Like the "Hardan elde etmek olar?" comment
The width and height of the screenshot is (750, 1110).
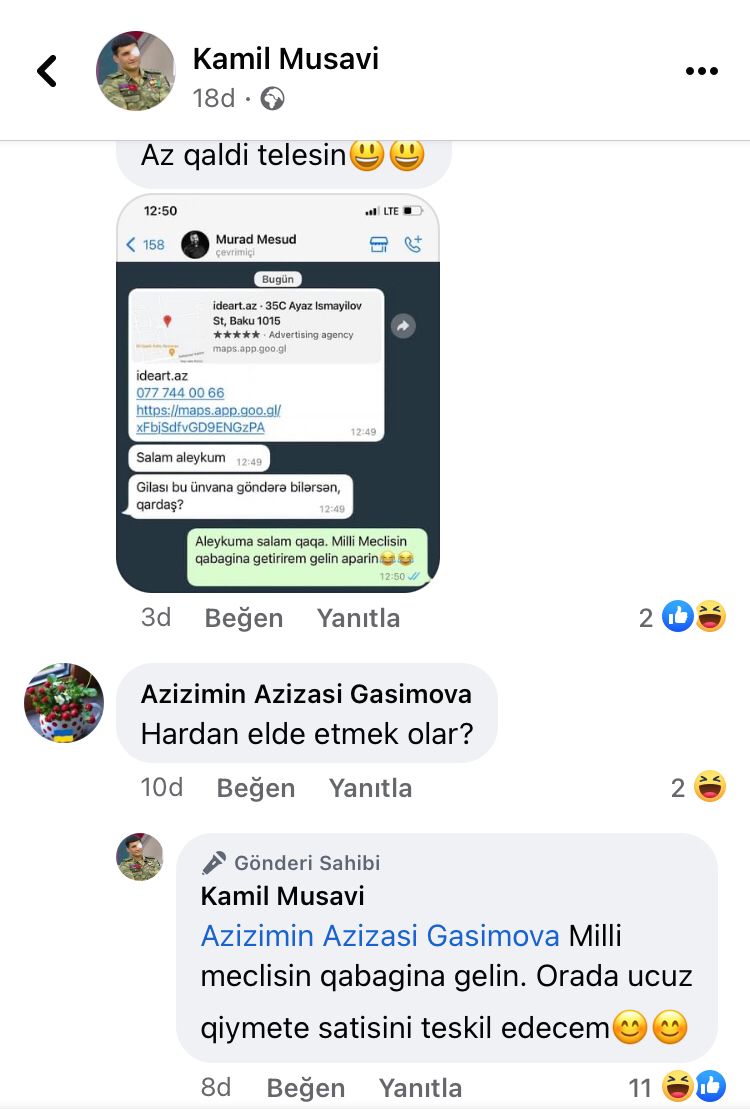255,788
